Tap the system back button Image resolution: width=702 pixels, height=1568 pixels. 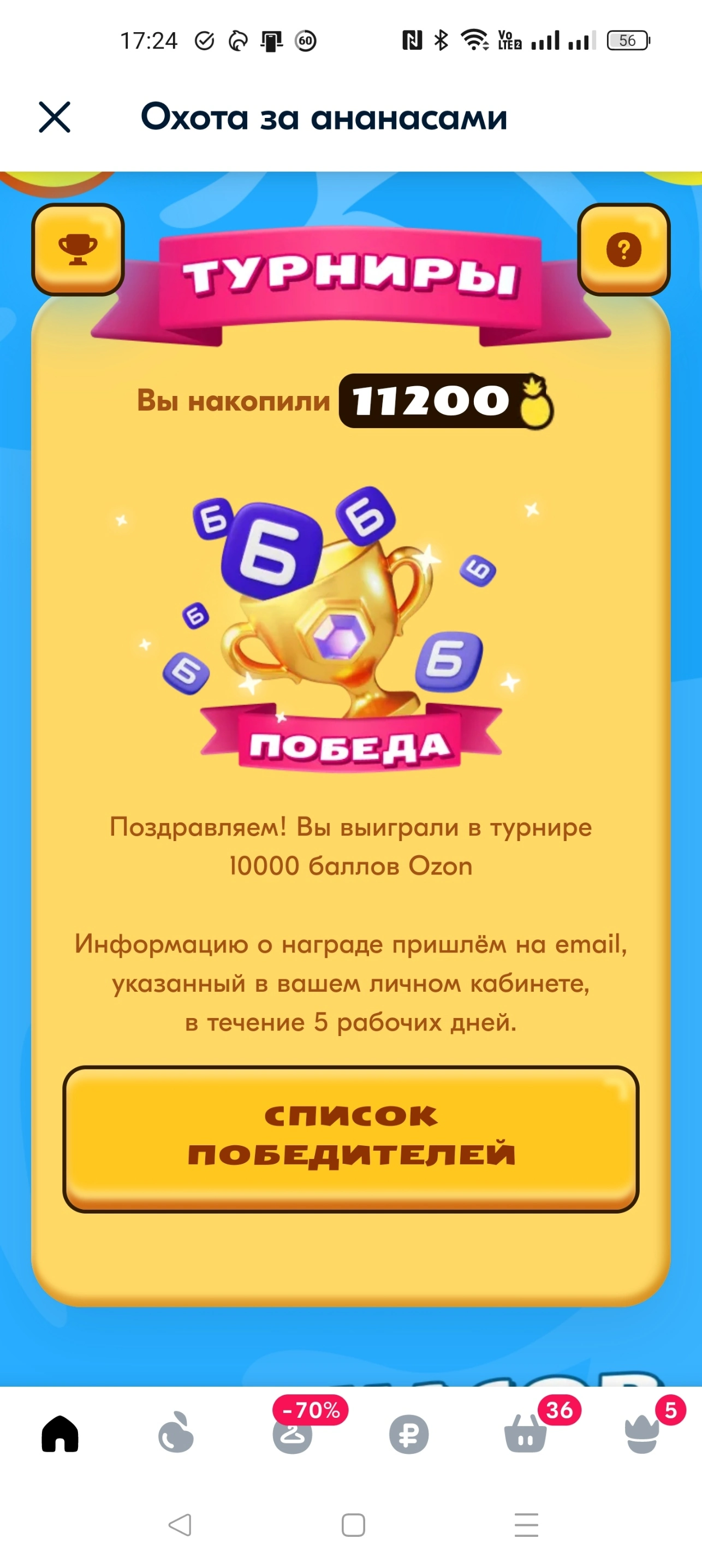[180, 1525]
